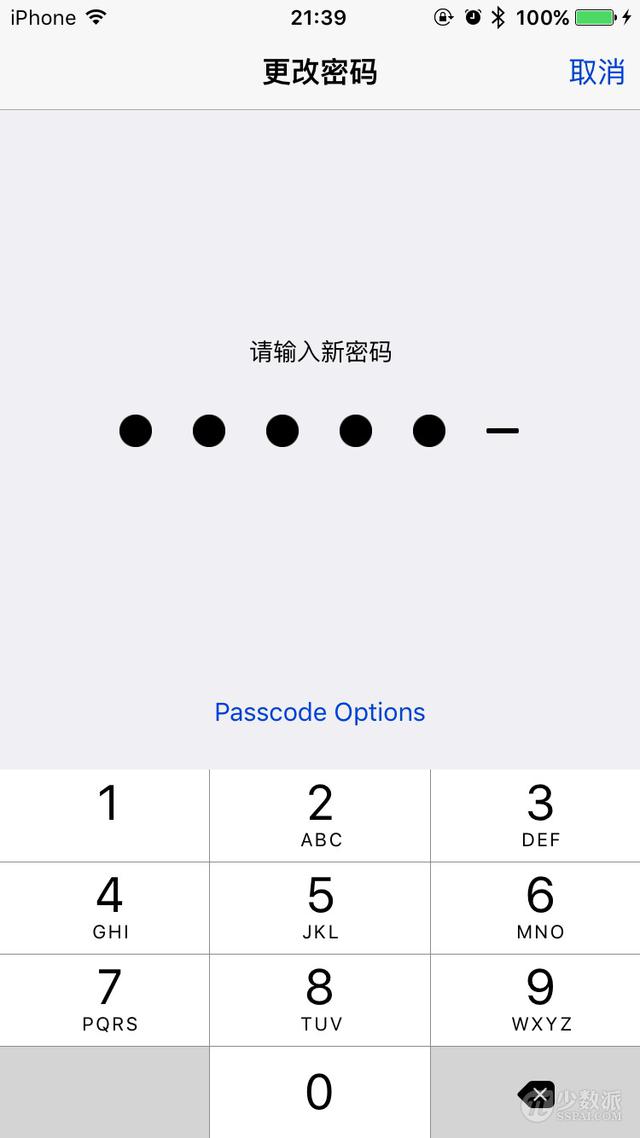Viewport: 640px width, 1138px height.
Task: Tap 取消 to cancel passcode change
Action: pos(596,72)
